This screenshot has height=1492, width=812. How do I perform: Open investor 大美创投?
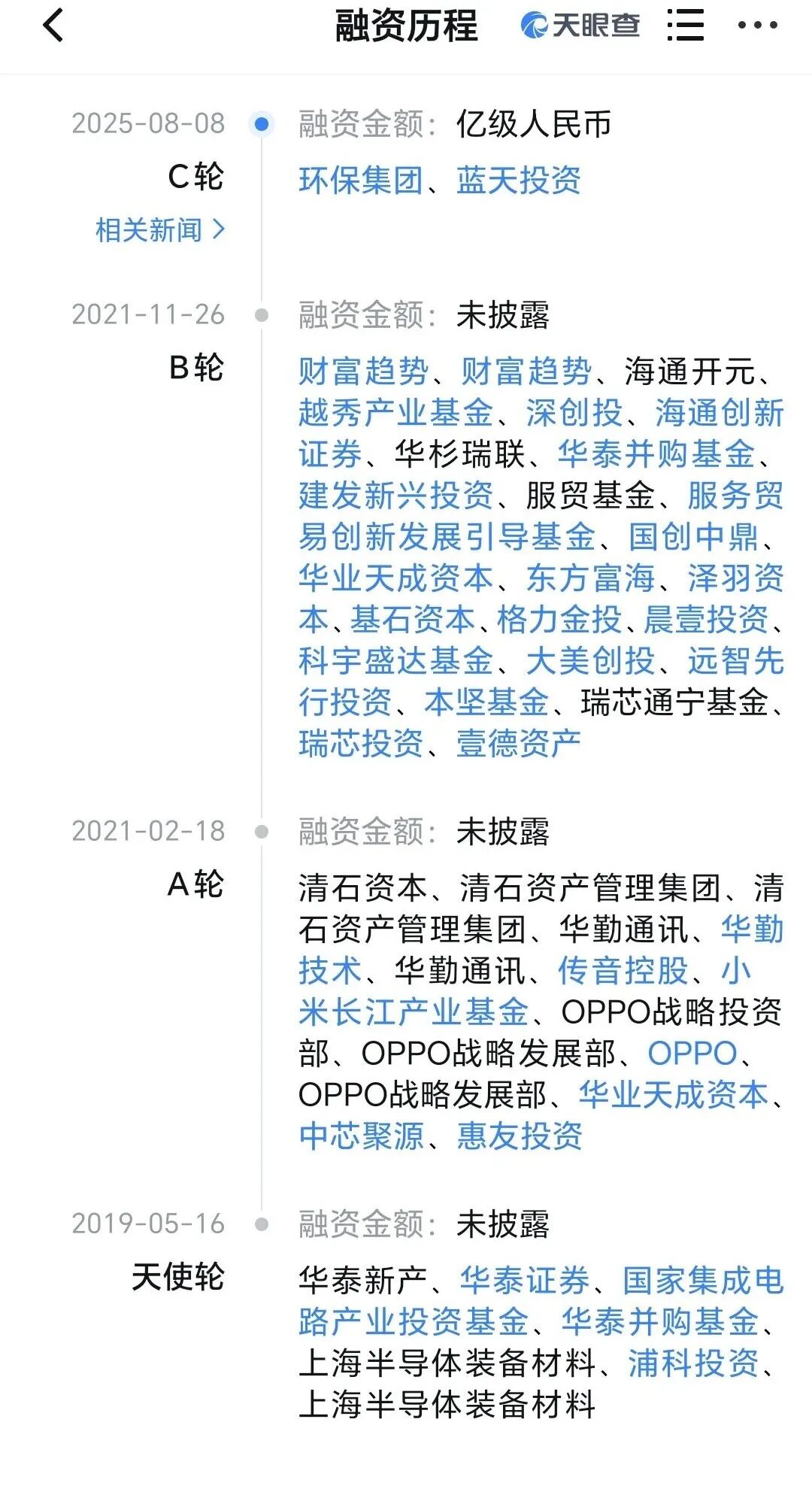[591, 662]
